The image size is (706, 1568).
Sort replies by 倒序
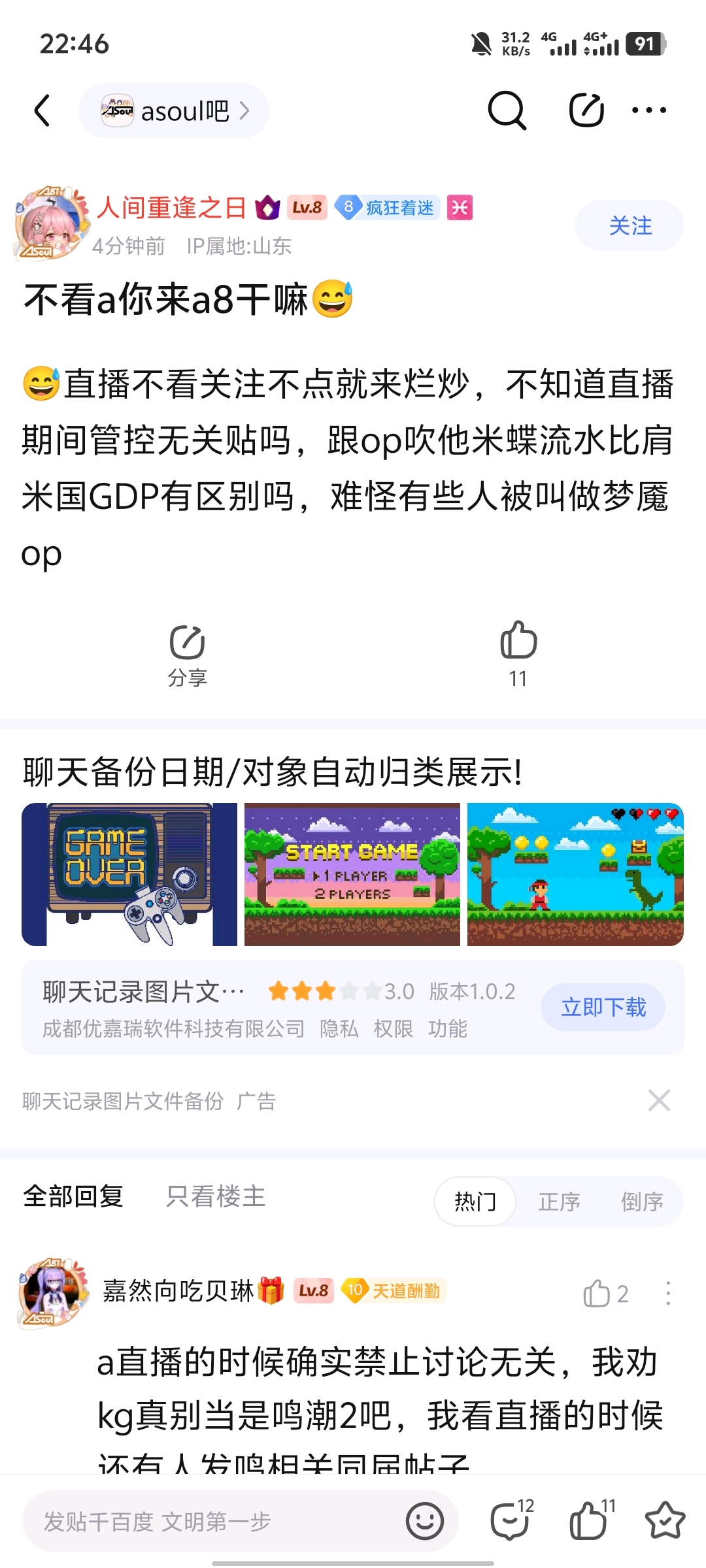tap(642, 1201)
